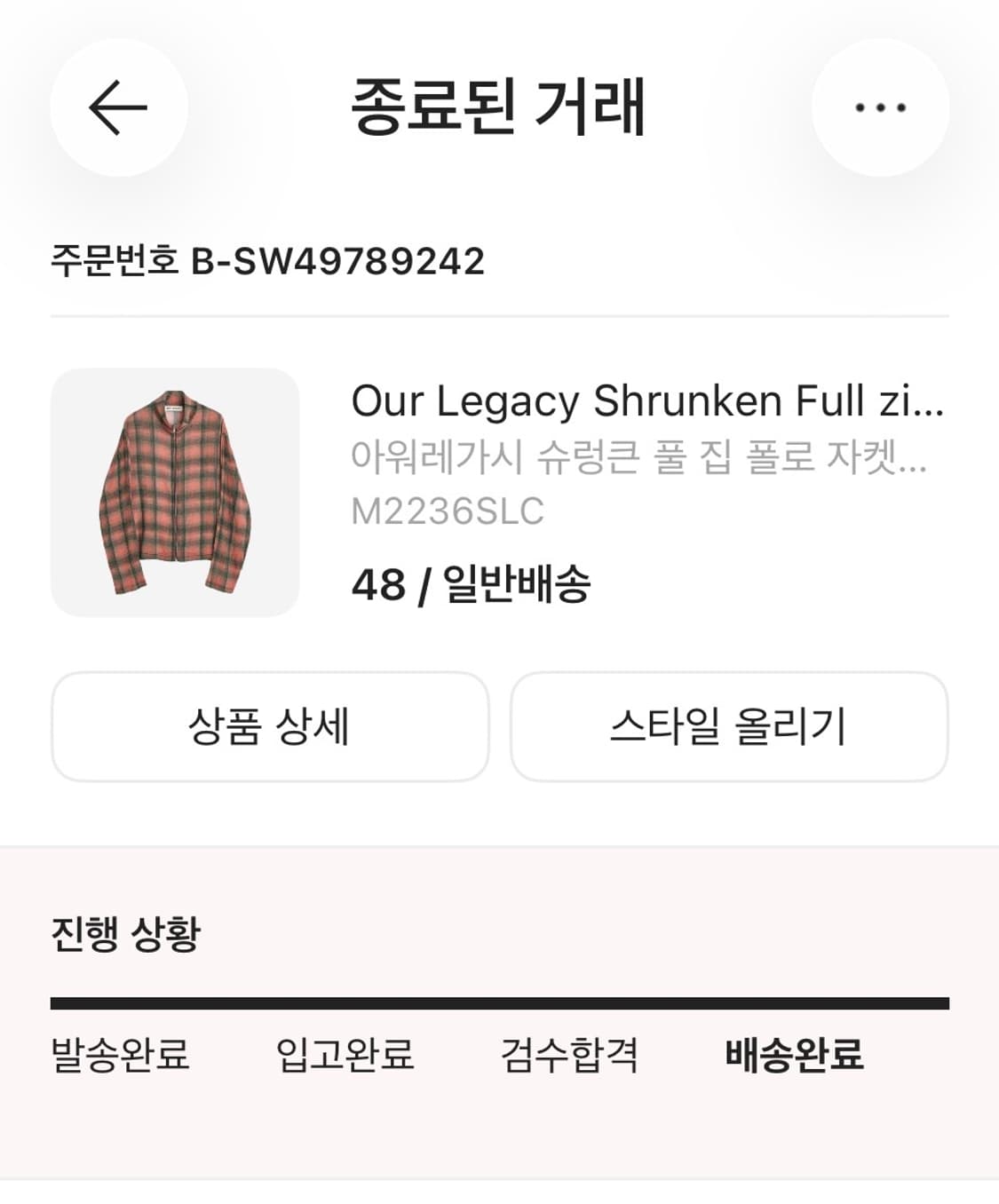Tap the 주문번호 label

click(x=115, y=259)
